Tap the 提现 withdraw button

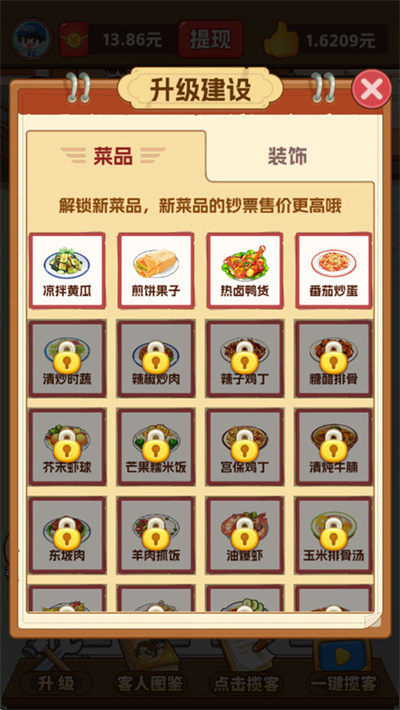[211, 39]
